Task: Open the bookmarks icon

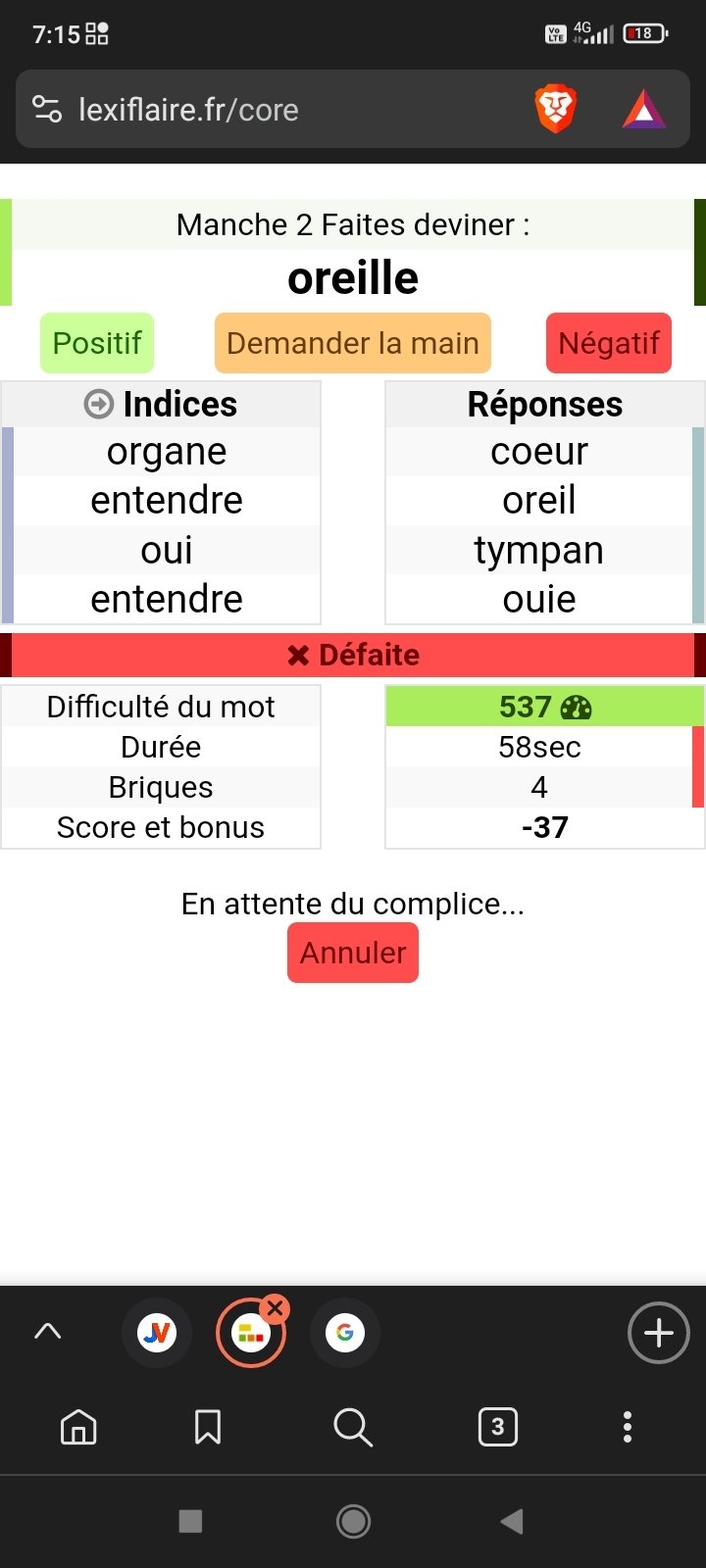Action: (x=208, y=1427)
